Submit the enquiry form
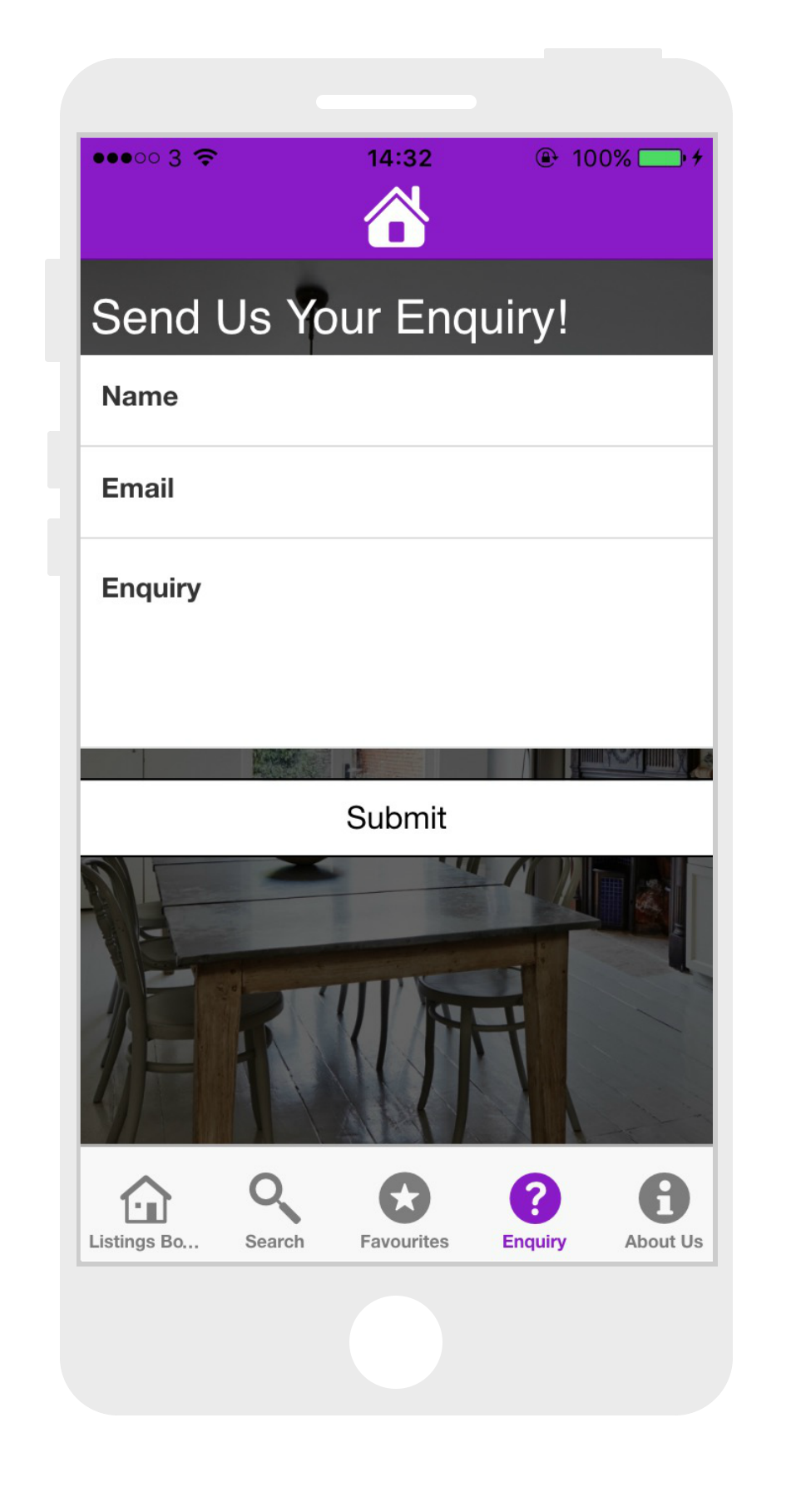Screen dimensions: 796x1512 click(x=396, y=817)
